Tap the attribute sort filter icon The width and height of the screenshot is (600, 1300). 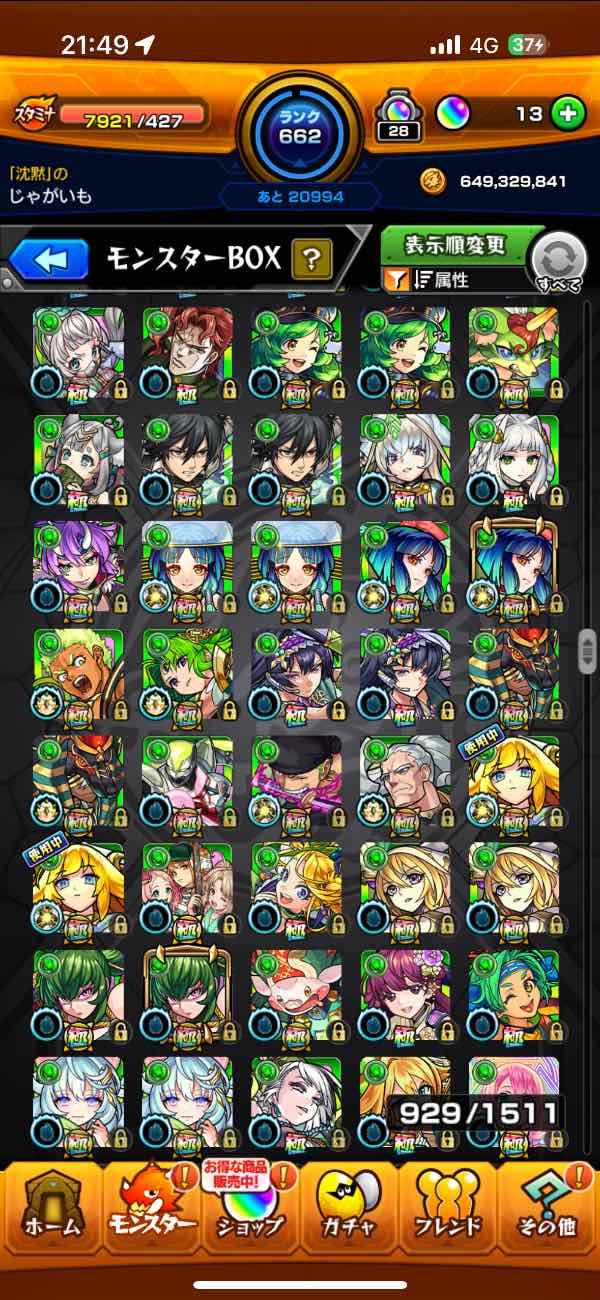tap(396, 281)
